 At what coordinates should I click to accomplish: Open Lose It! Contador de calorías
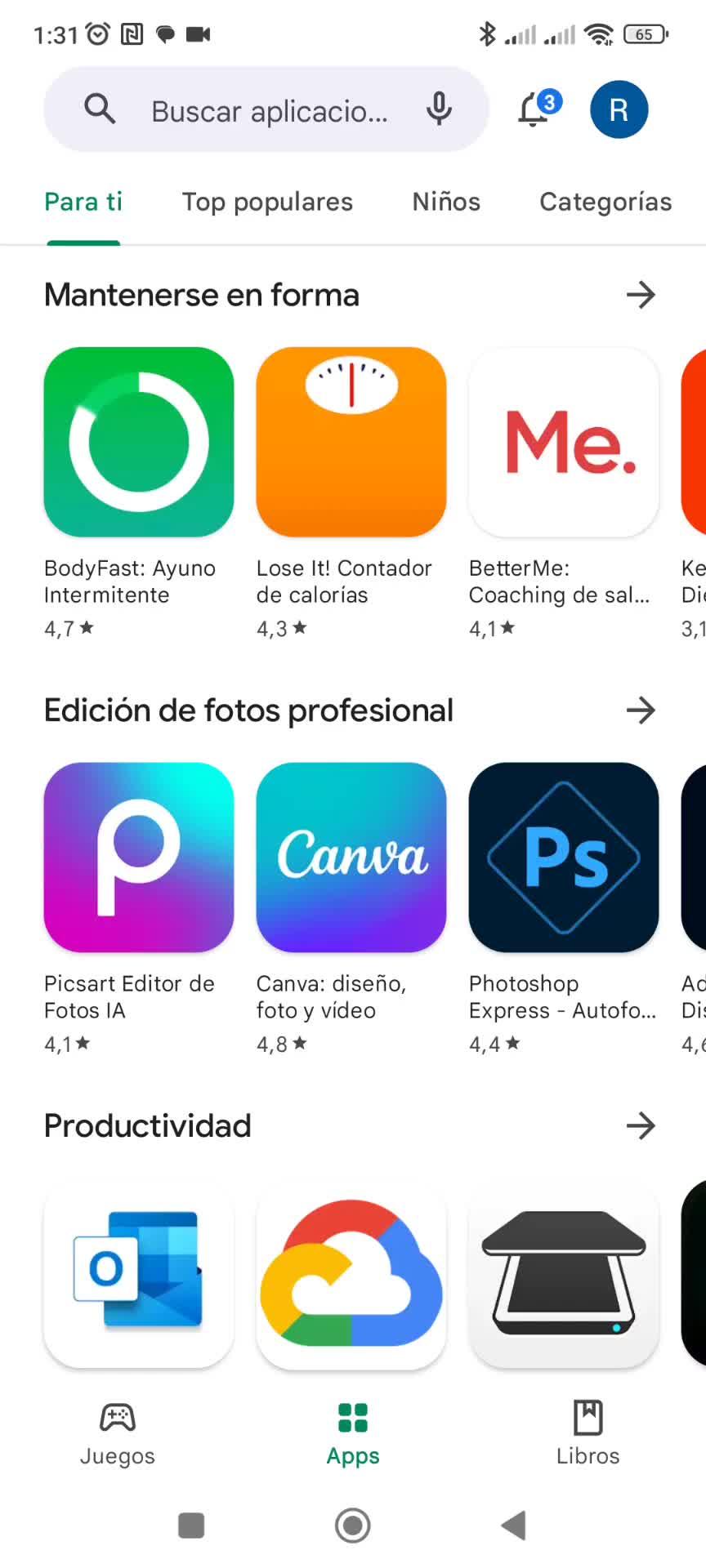[351, 442]
